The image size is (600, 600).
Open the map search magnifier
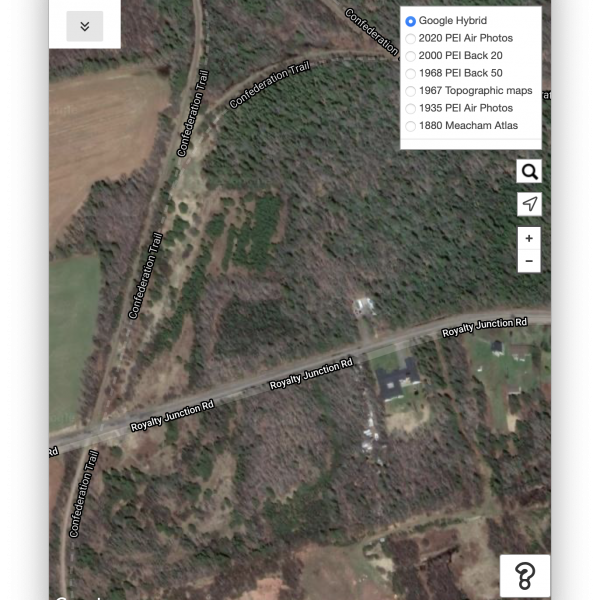coord(529,171)
